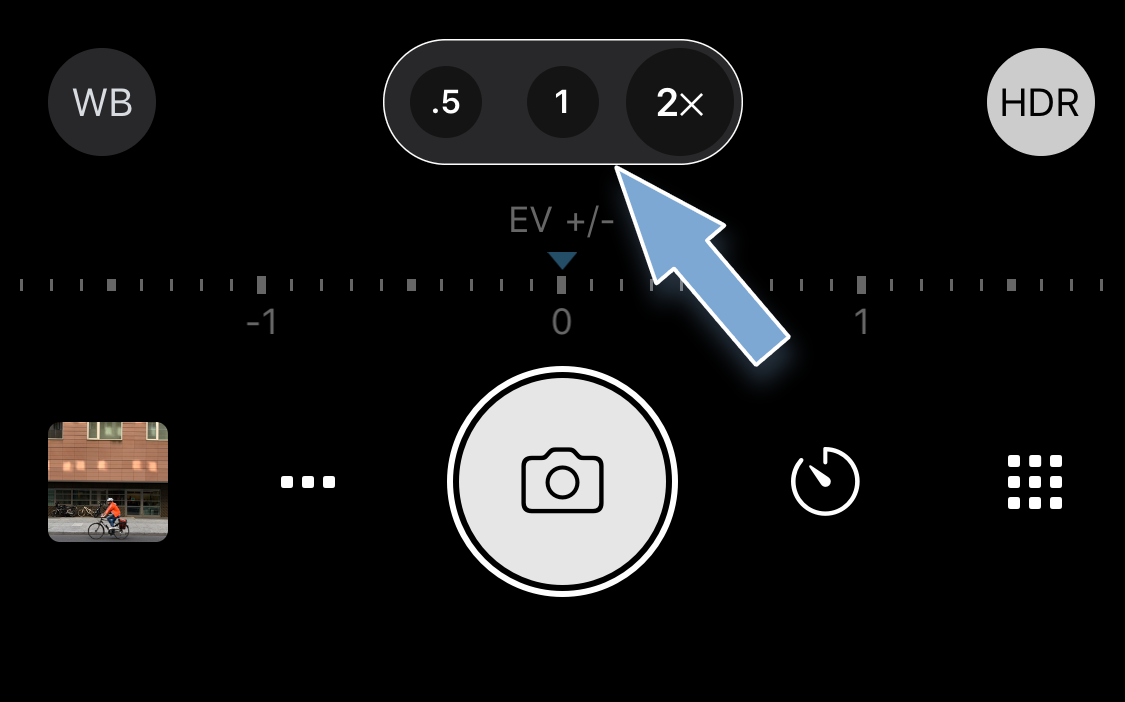
Task: Open the camera modes grid
Action: point(1035,482)
